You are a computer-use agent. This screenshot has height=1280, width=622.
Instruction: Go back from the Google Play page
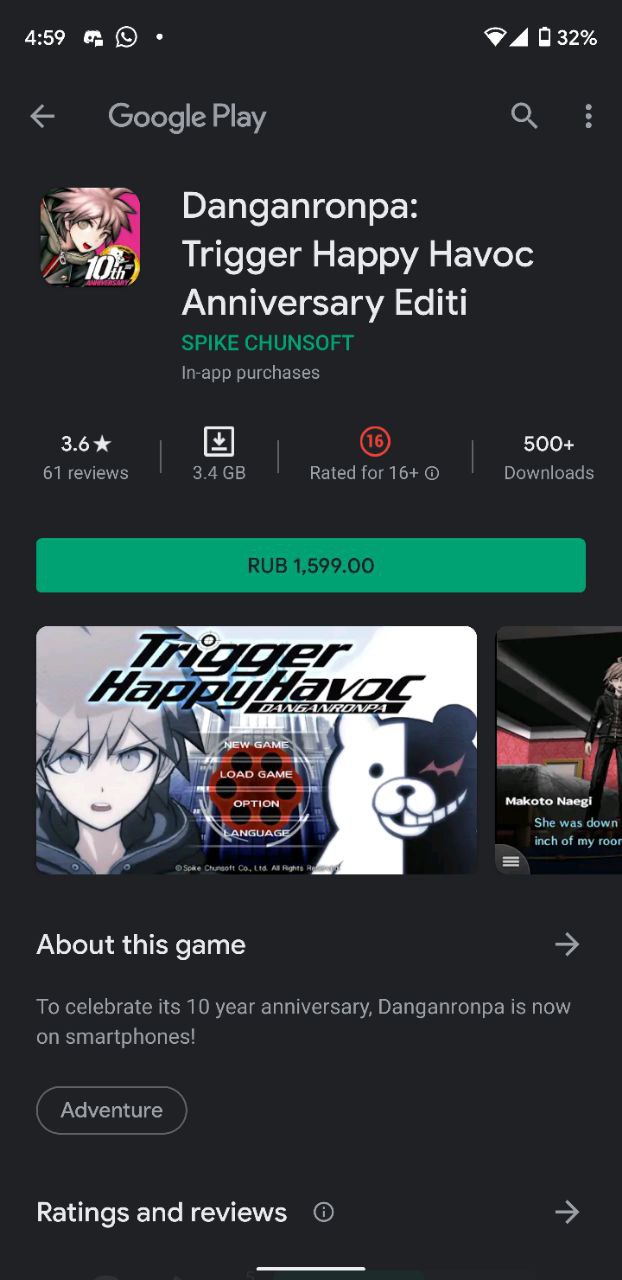42,117
